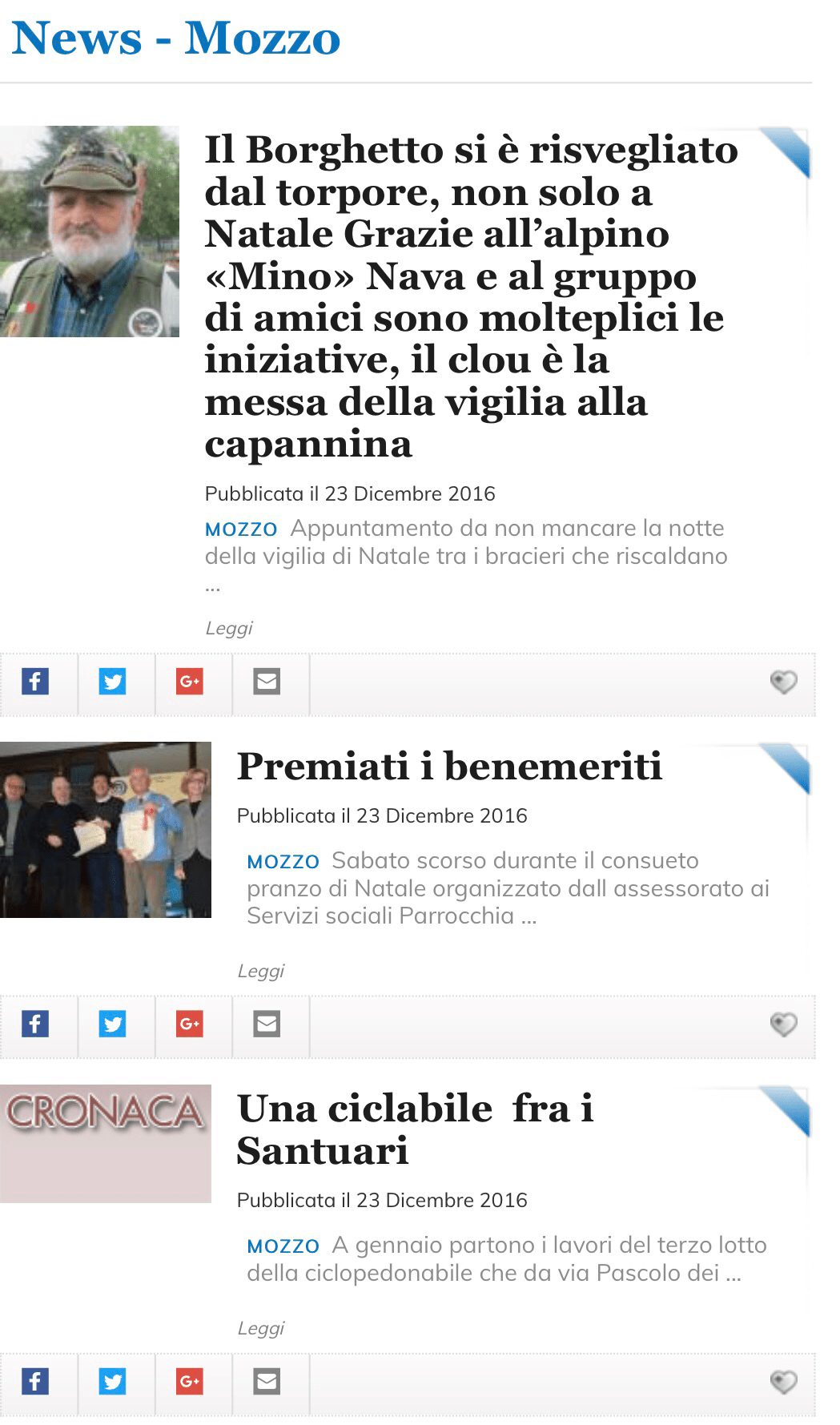Tap Leggi under Premiati i benemeriti

pyautogui.click(x=261, y=971)
